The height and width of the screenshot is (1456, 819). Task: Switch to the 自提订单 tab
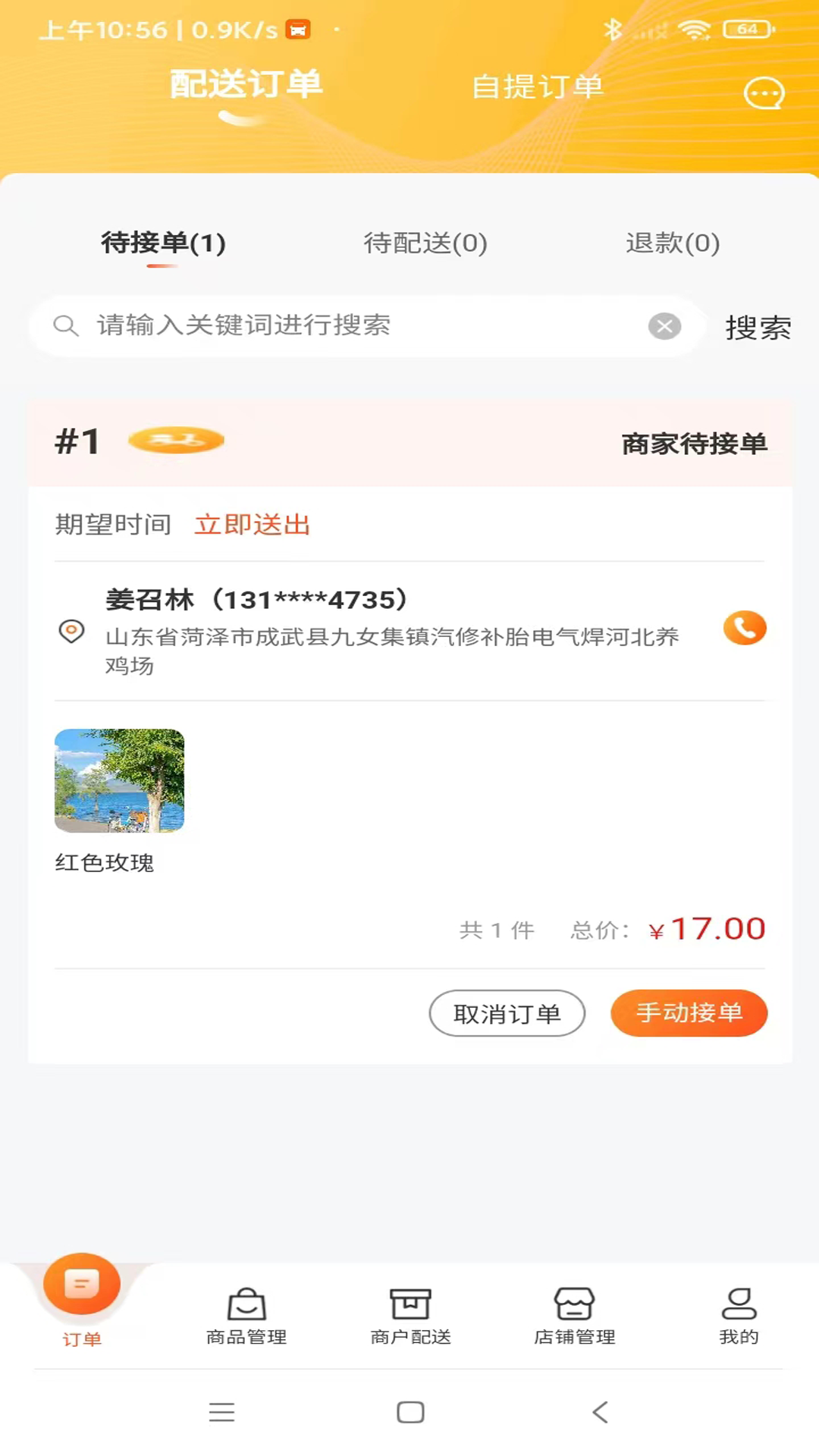tap(537, 86)
